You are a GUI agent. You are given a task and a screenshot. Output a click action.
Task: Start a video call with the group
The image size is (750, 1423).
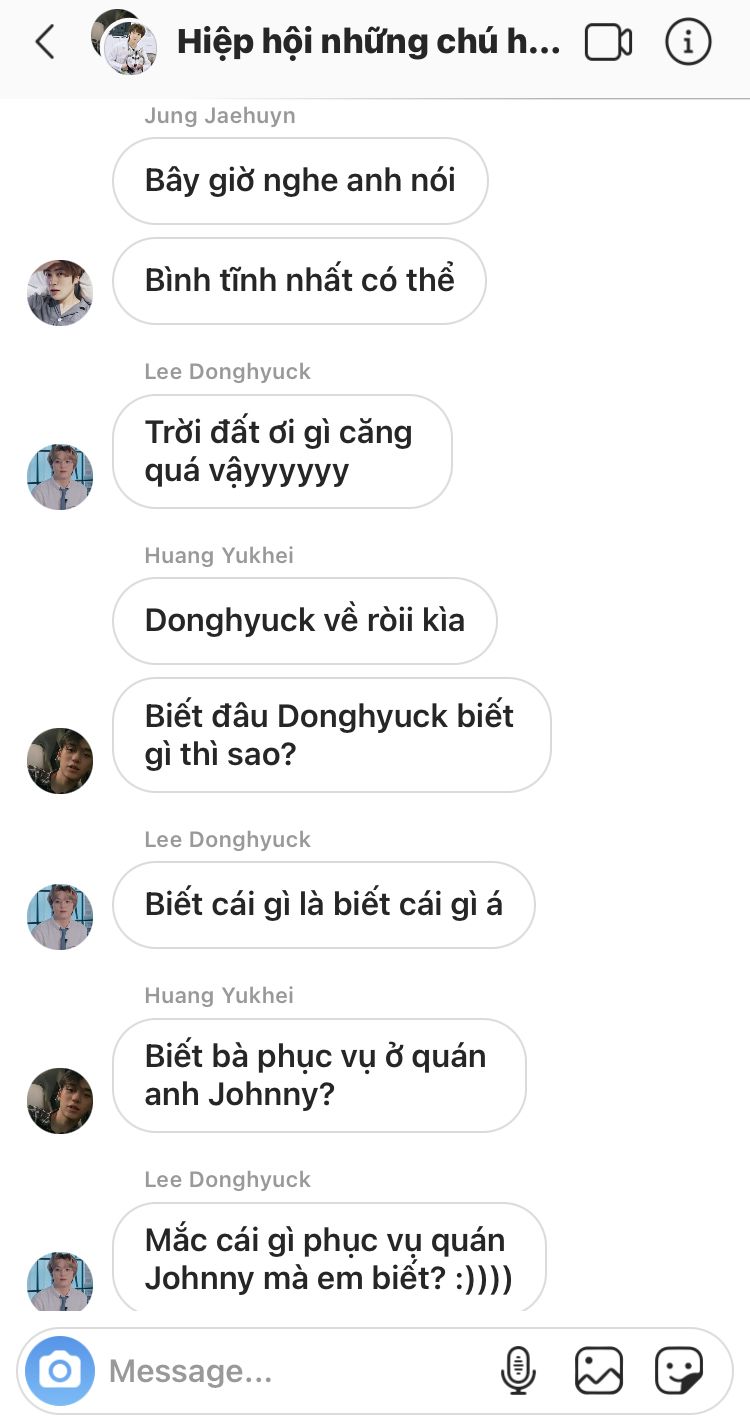608,42
